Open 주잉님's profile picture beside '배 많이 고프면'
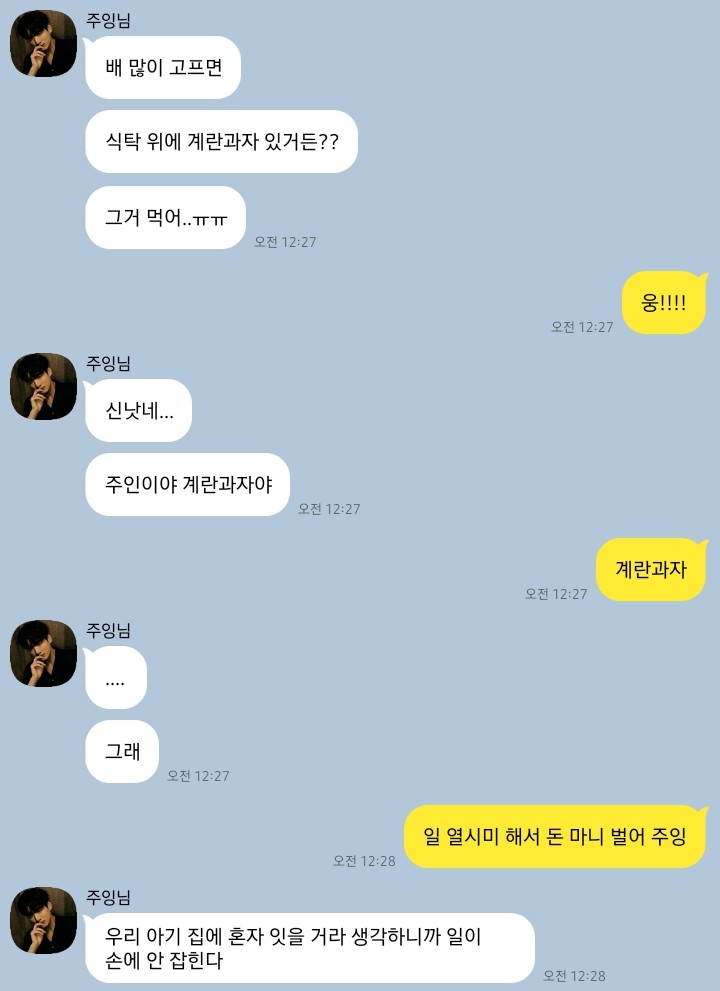The image size is (720, 991). click(x=43, y=44)
